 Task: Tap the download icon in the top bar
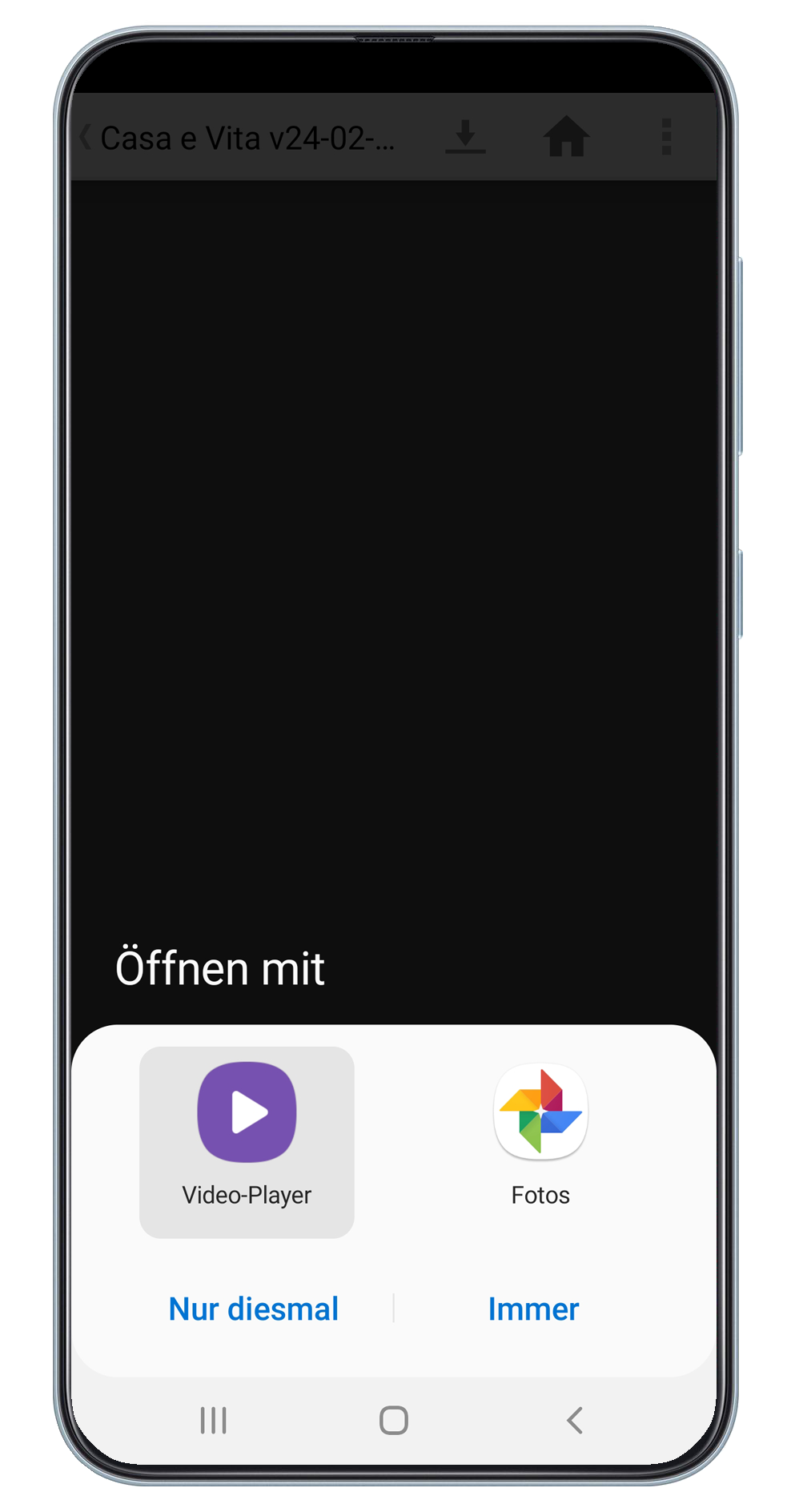(x=465, y=137)
